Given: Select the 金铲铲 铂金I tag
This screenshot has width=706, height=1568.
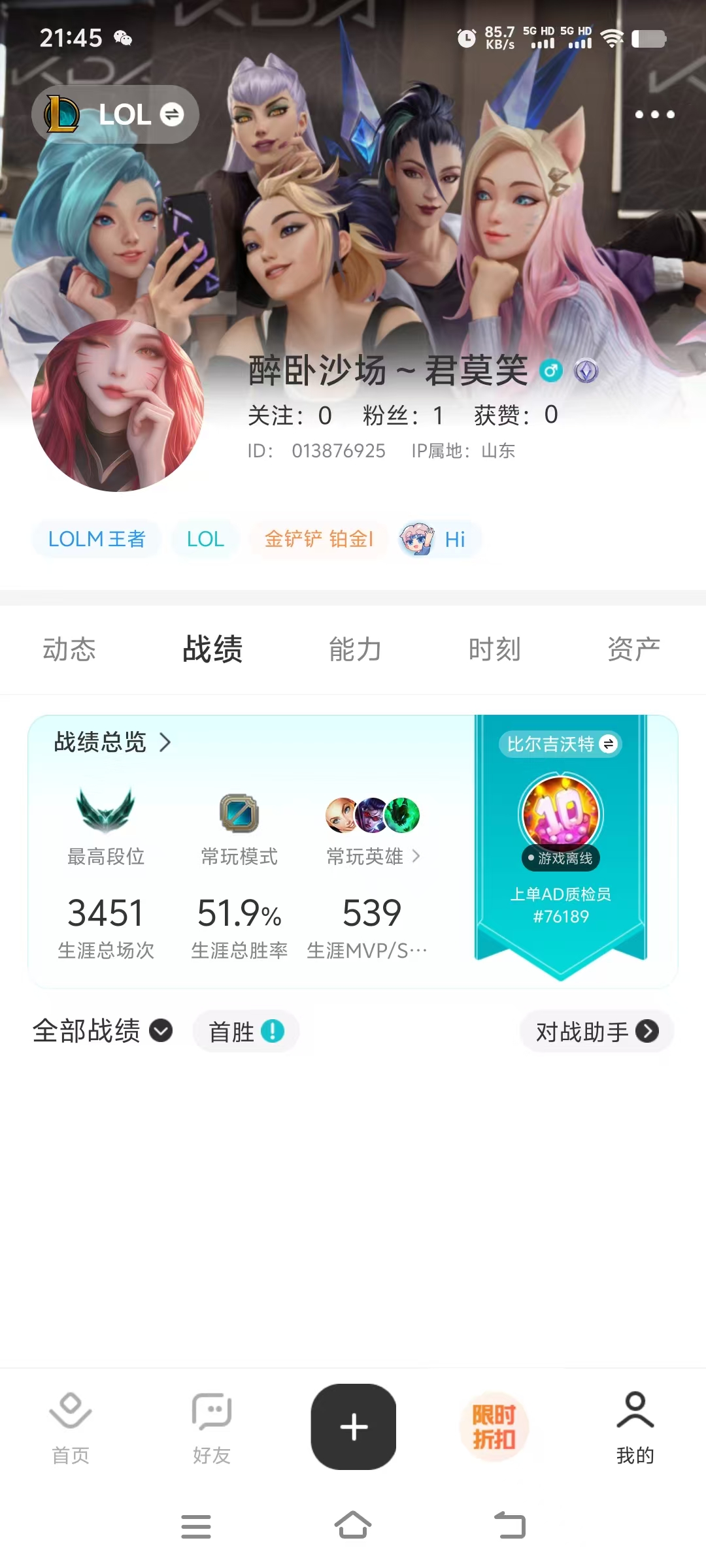Looking at the screenshot, I should click(318, 539).
